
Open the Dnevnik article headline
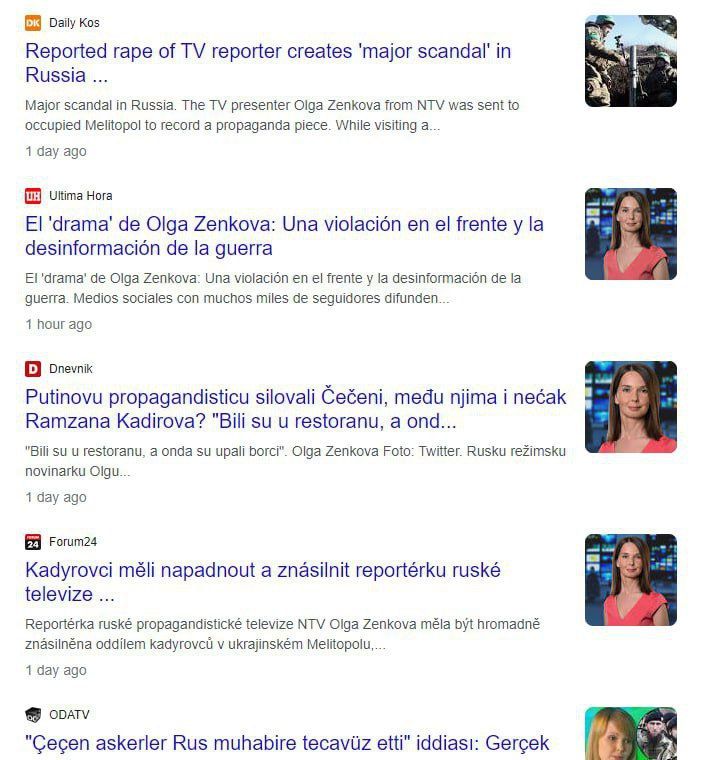pyautogui.click(x=295, y=397)
